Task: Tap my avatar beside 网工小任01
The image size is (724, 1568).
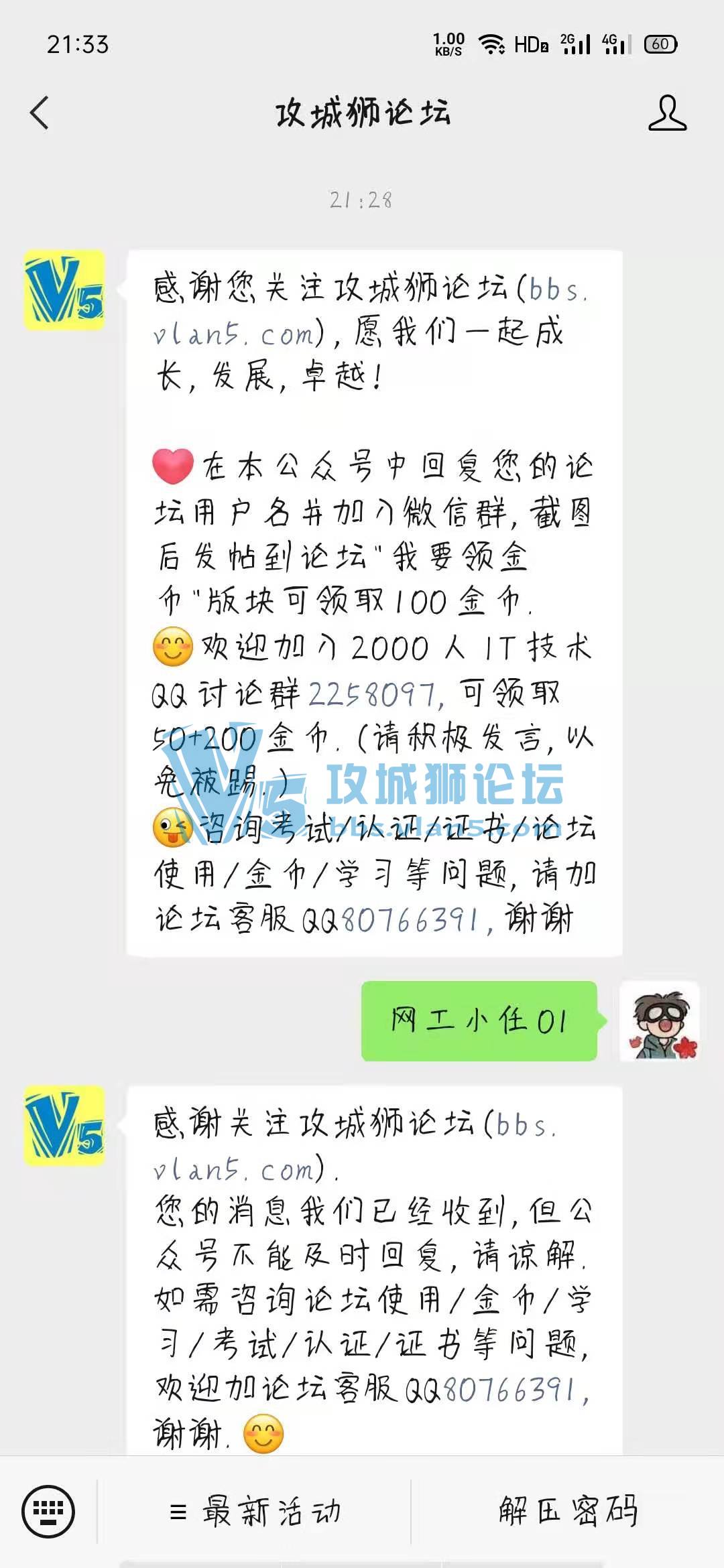Action: [660, 1021]
